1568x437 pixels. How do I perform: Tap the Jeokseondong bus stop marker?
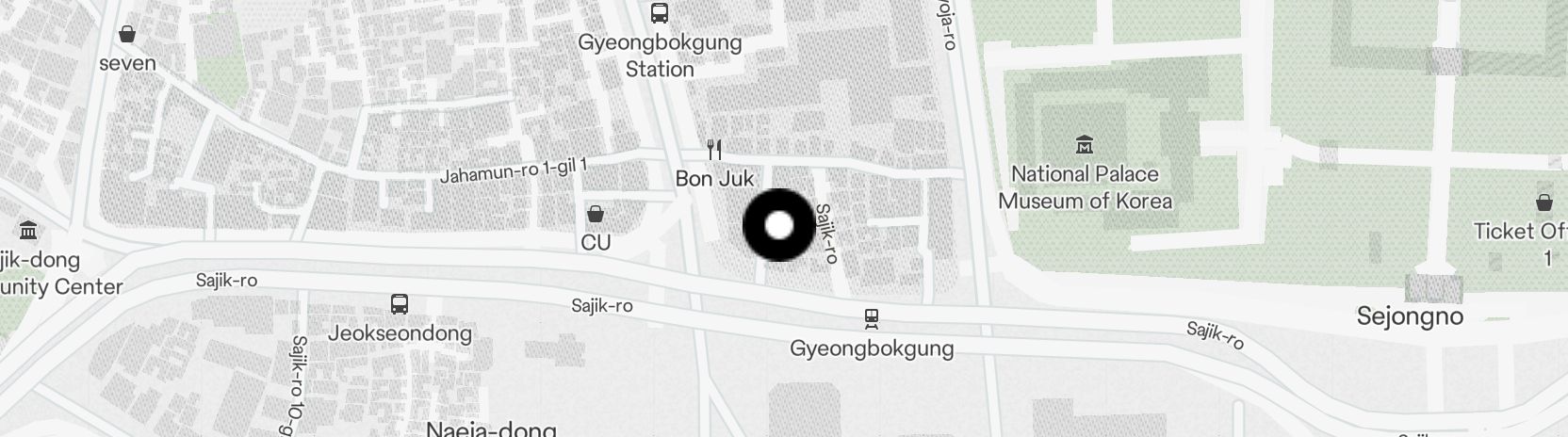[x=400, y=304]
